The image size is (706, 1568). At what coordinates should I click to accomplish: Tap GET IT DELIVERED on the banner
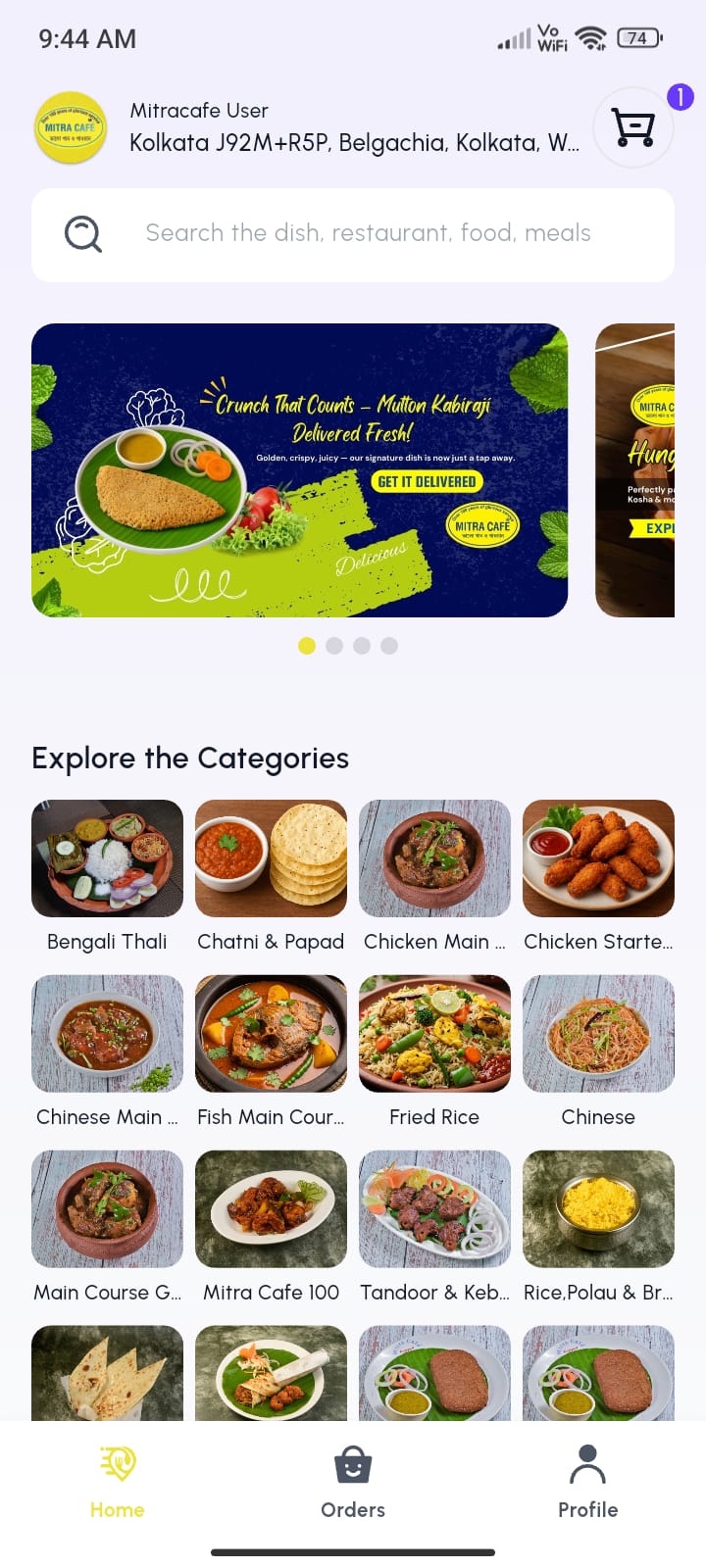426,481
